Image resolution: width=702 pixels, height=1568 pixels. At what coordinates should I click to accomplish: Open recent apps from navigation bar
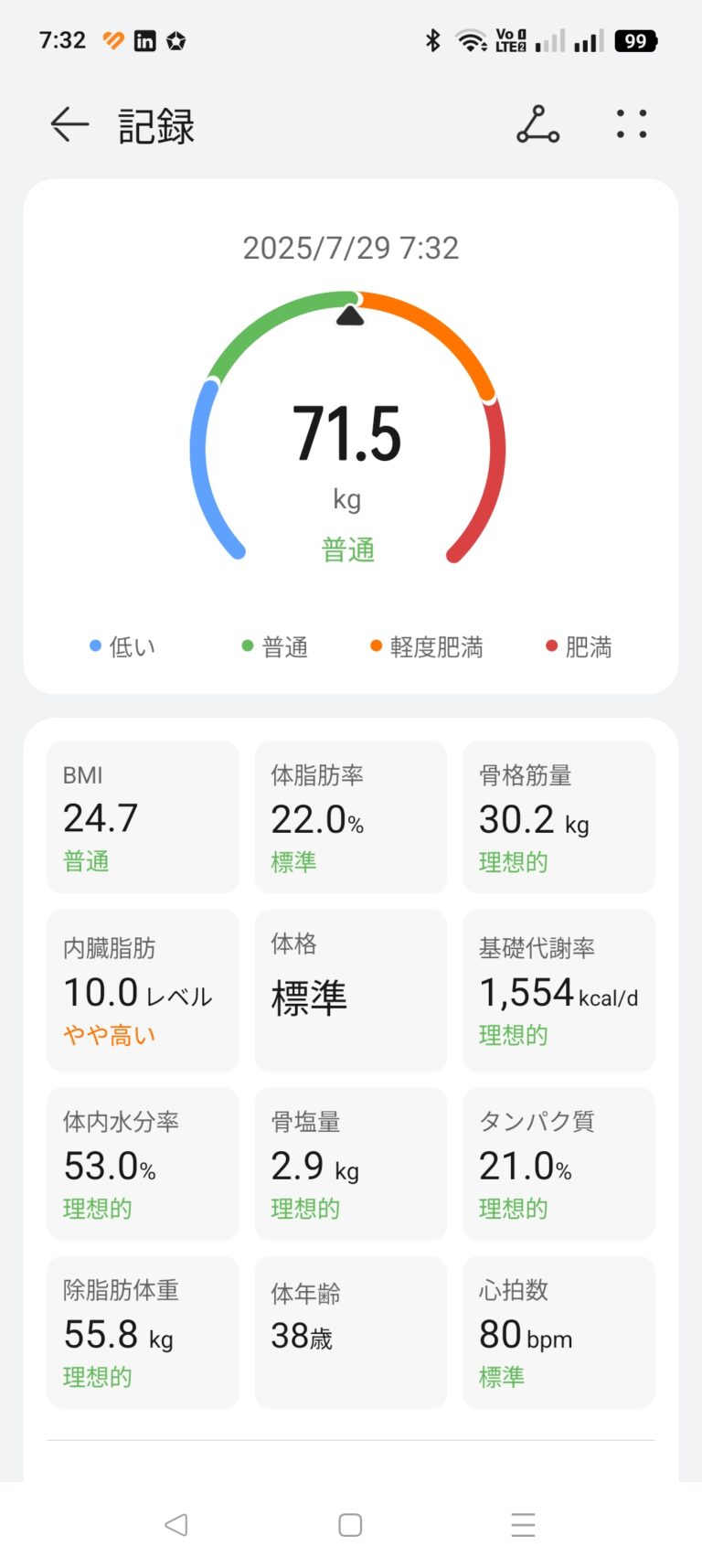pyautogui.click(x=523, y=1524)
